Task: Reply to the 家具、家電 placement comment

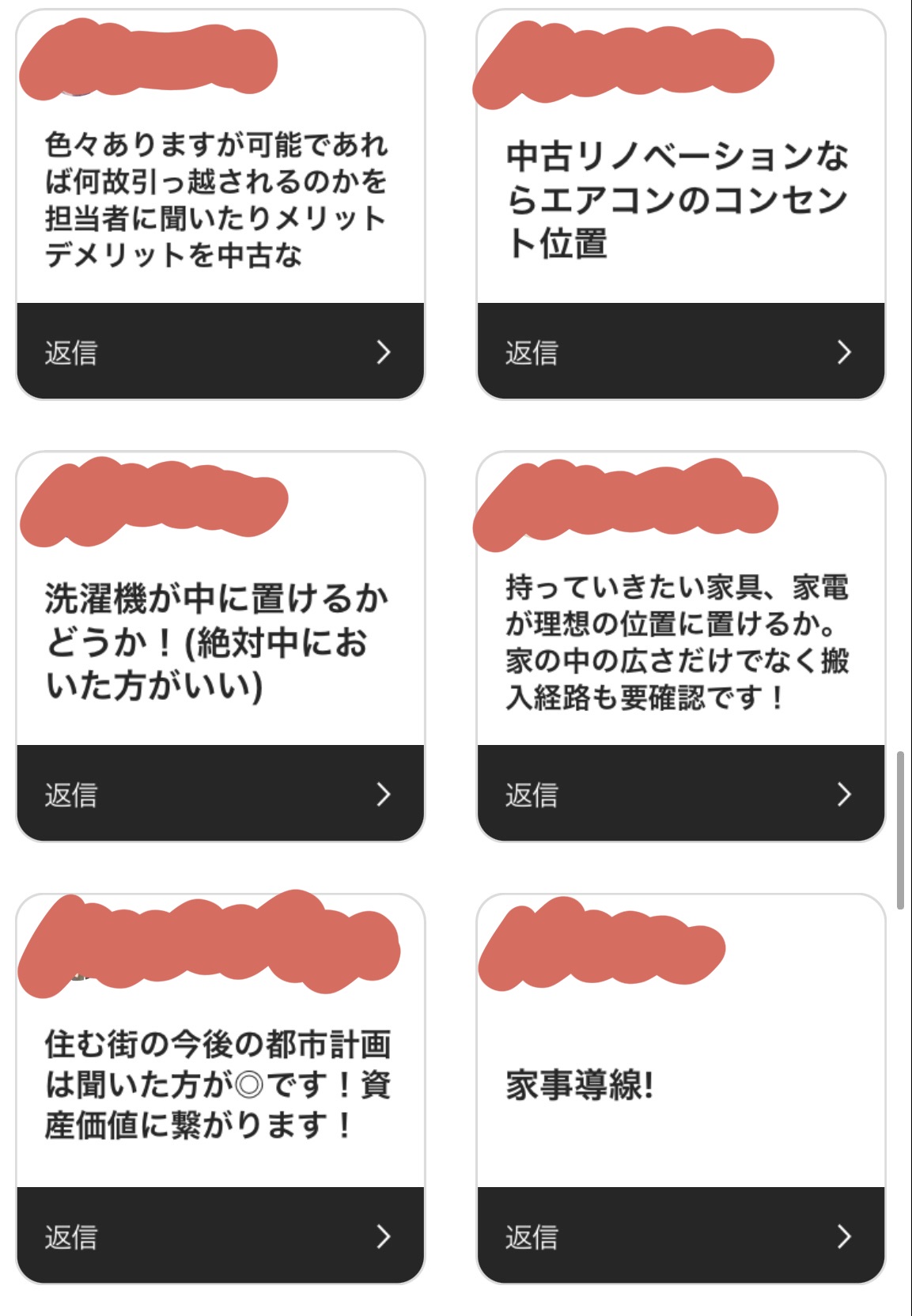Action: pos(680,793)
